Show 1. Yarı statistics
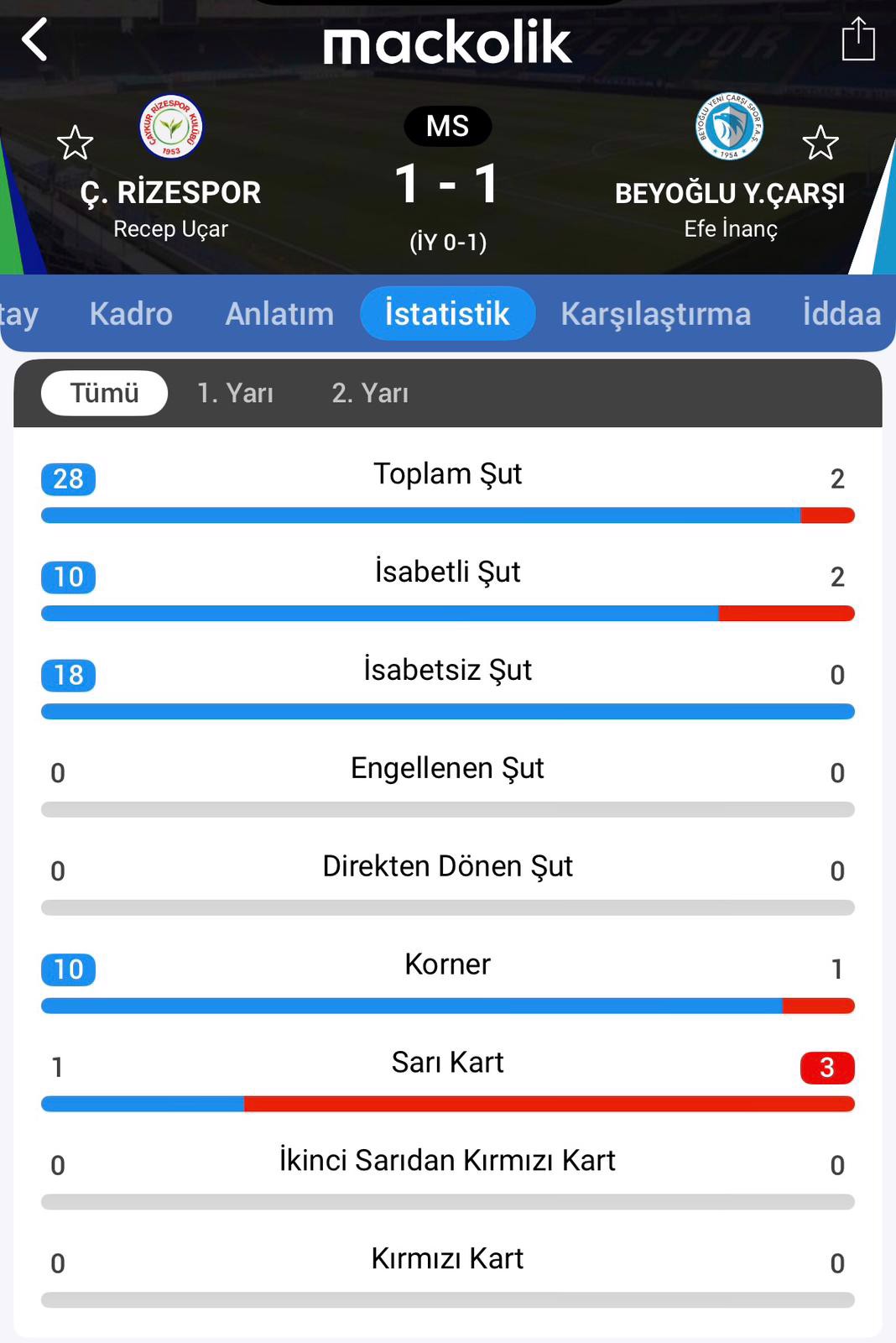Image resolution: width=896 pixels, height=1343 pixels. tap(235, 393)
